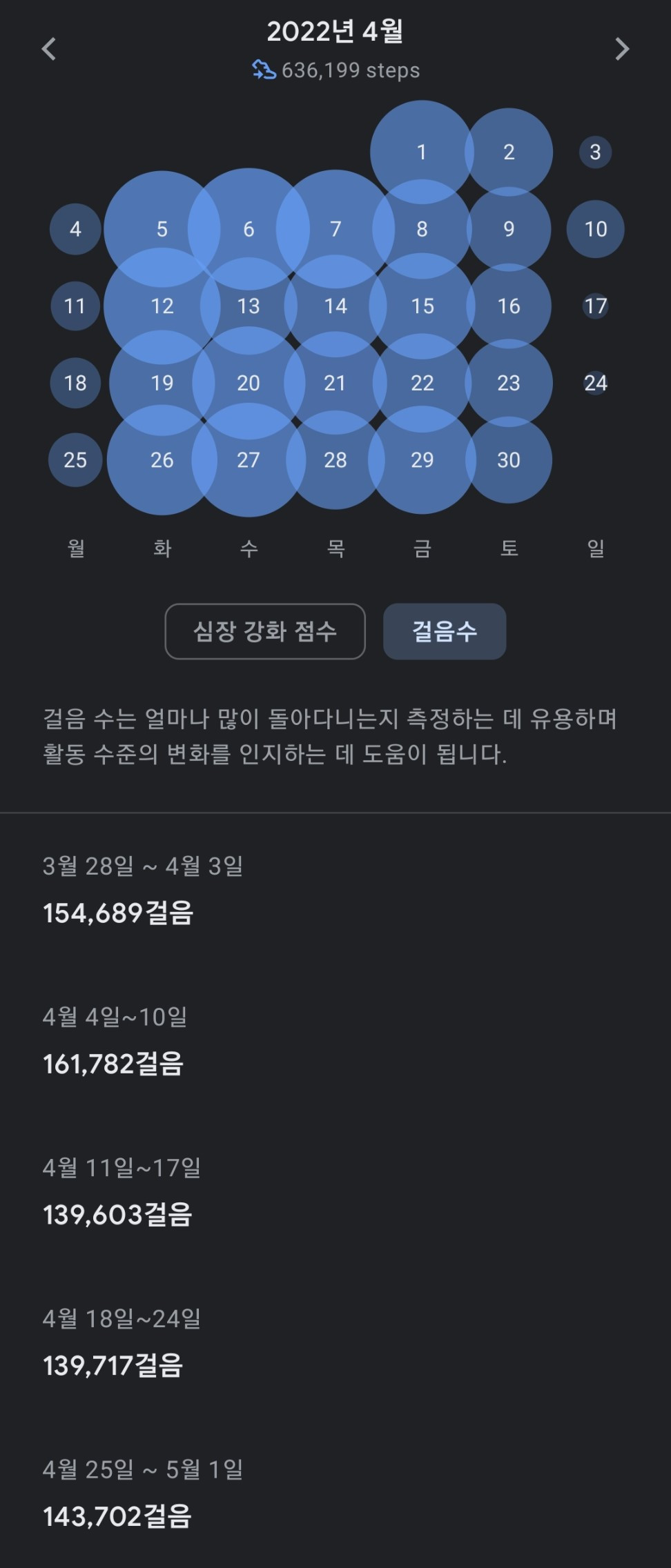Select the April 30 day circle
This screenshot has height=1568, width=671.
[509, 460]
